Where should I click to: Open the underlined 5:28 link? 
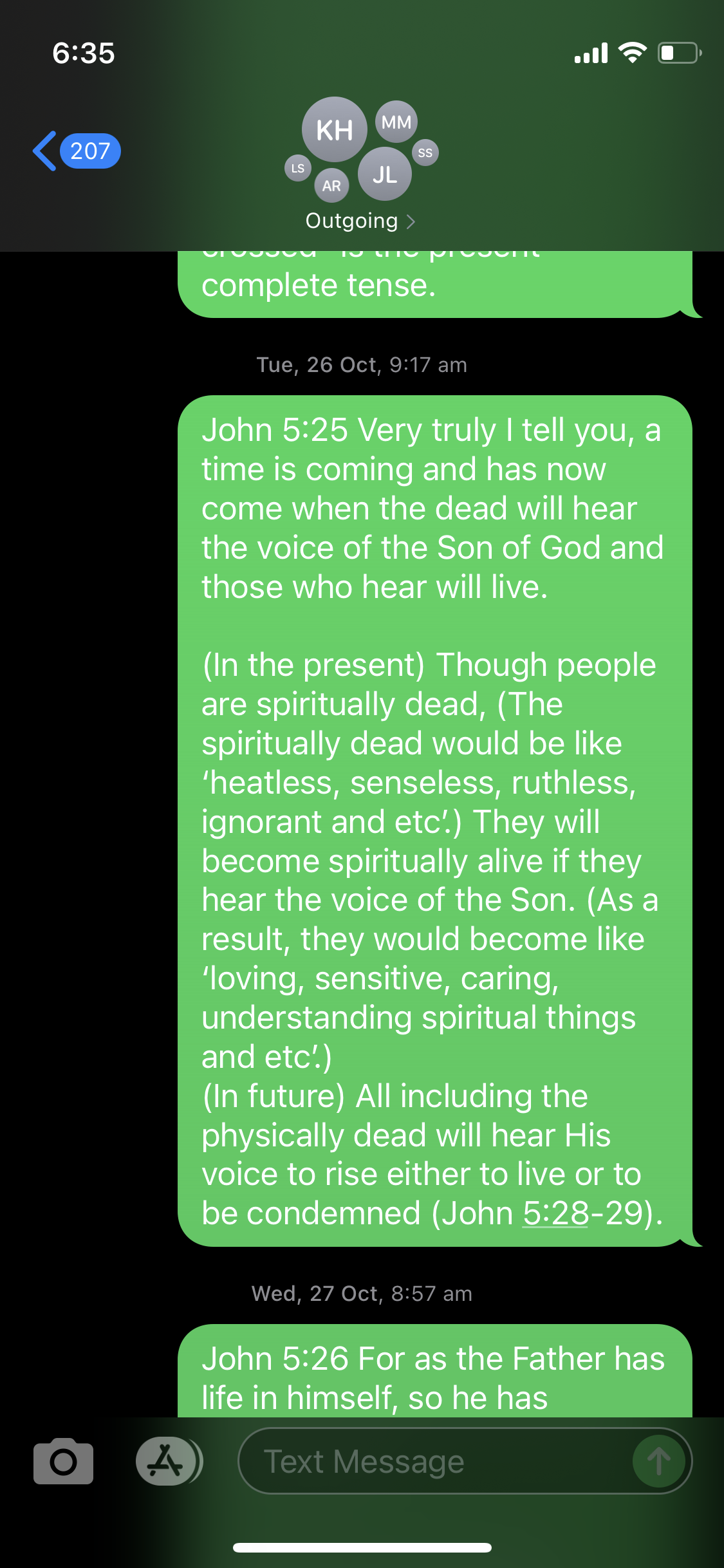(555, 1213)
